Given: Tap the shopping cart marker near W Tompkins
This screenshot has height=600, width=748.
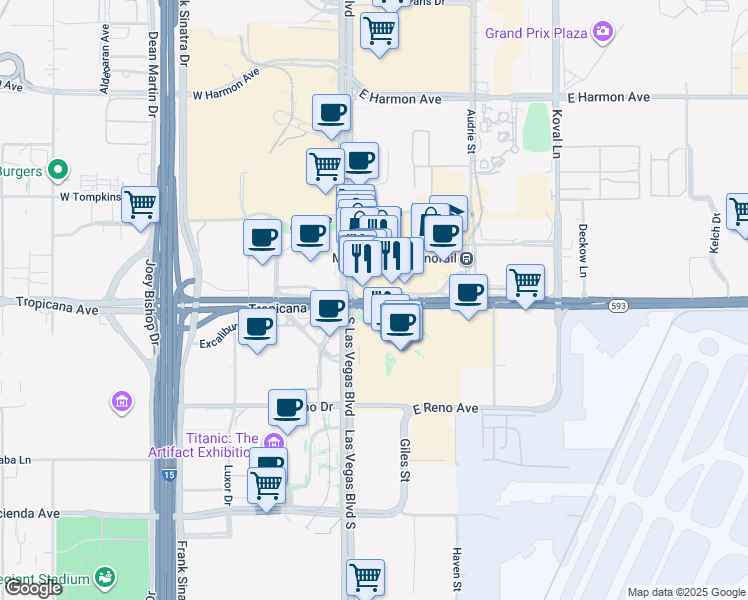Looking at the screenshot, I should (141, 204).
